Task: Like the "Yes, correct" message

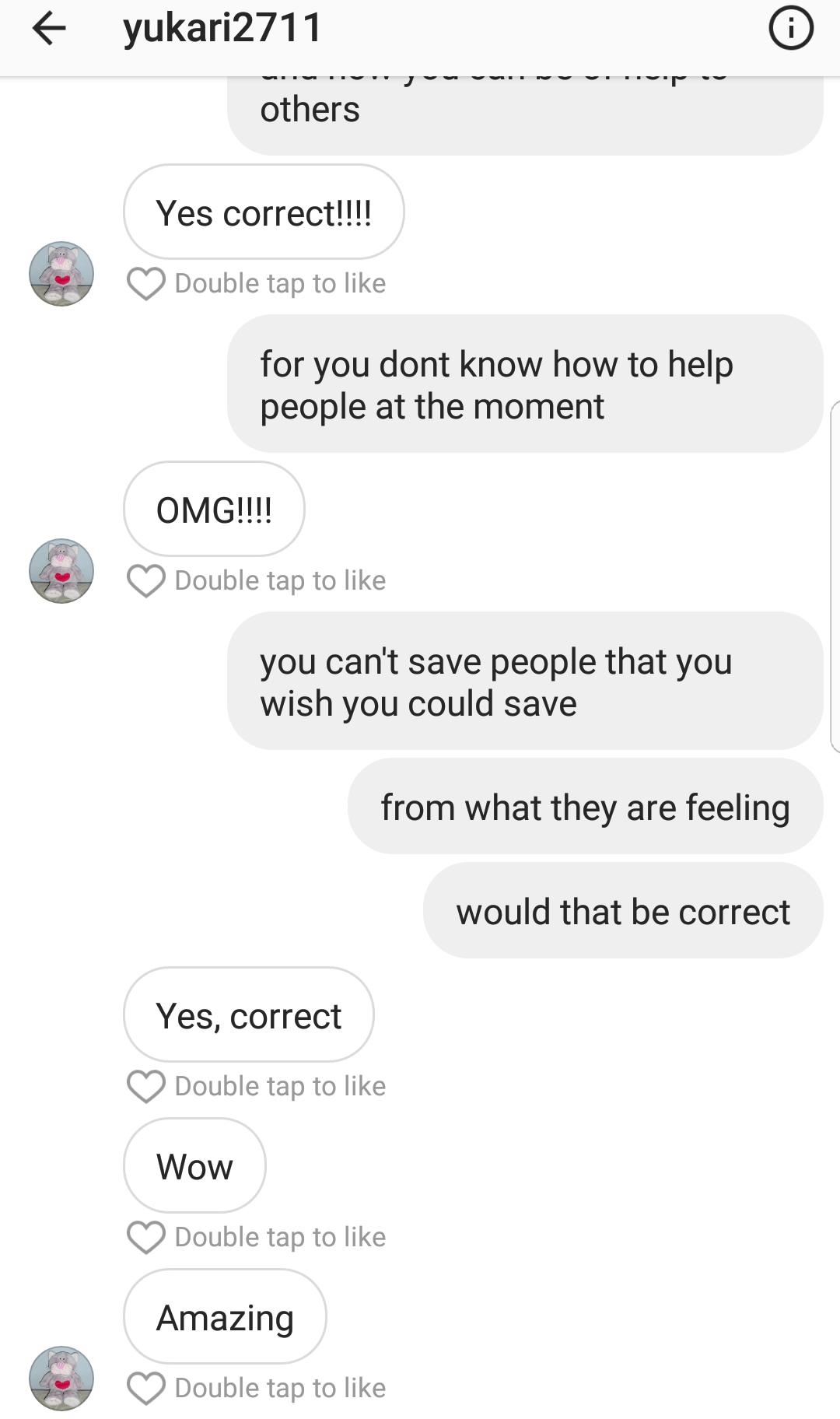Action: pos(146,1086)
